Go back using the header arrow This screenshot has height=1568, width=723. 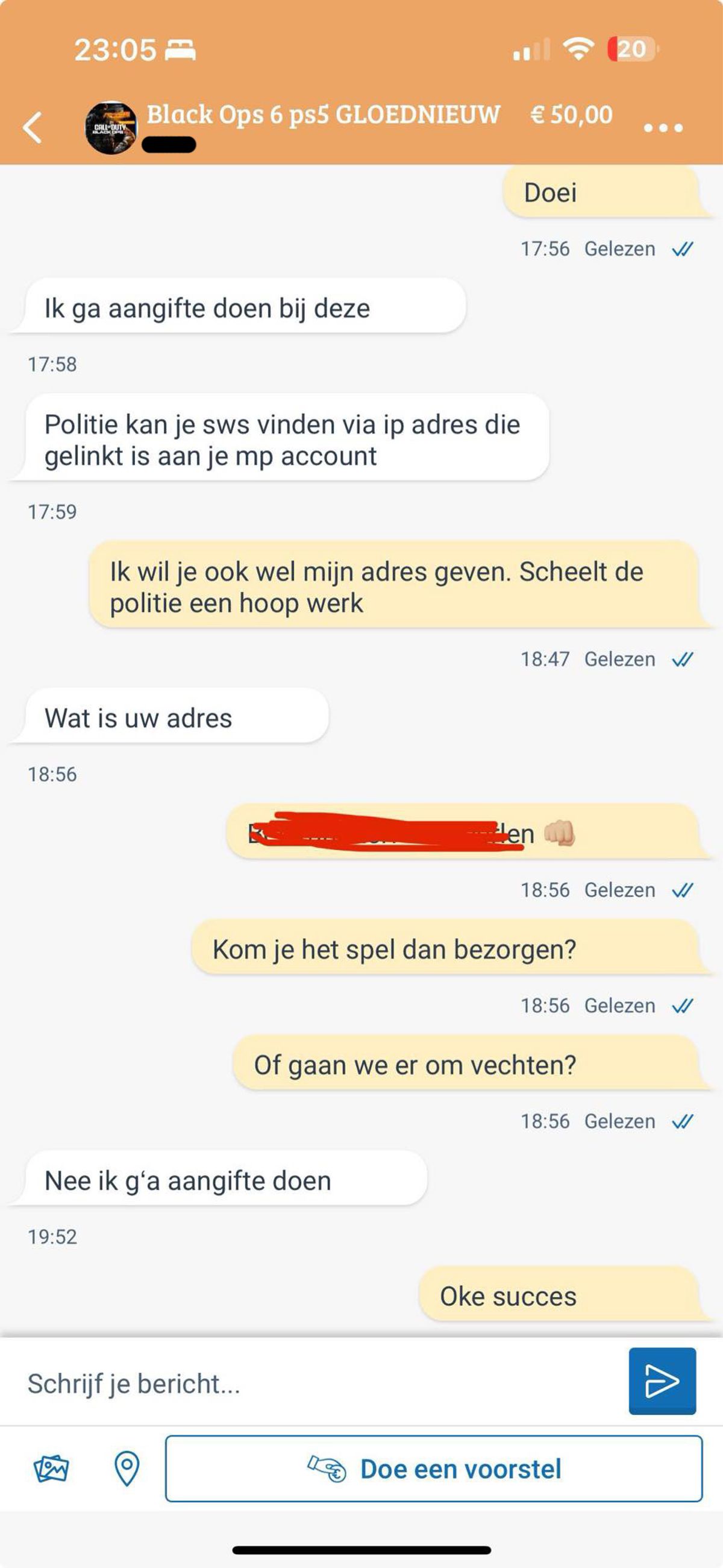click(33, 127)
